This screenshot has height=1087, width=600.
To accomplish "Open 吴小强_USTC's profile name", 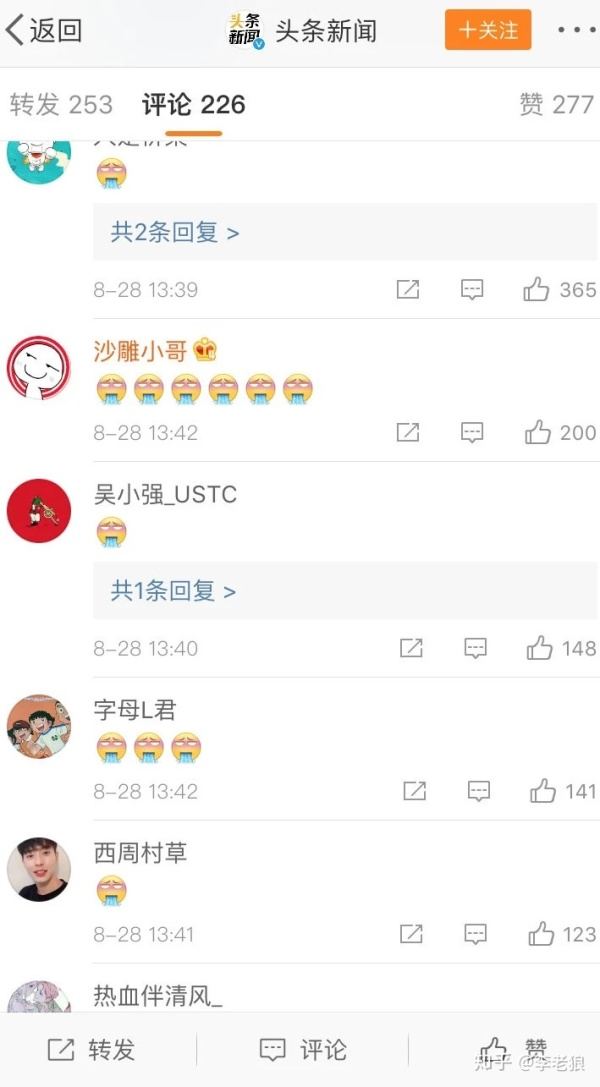I will (165, 494).
